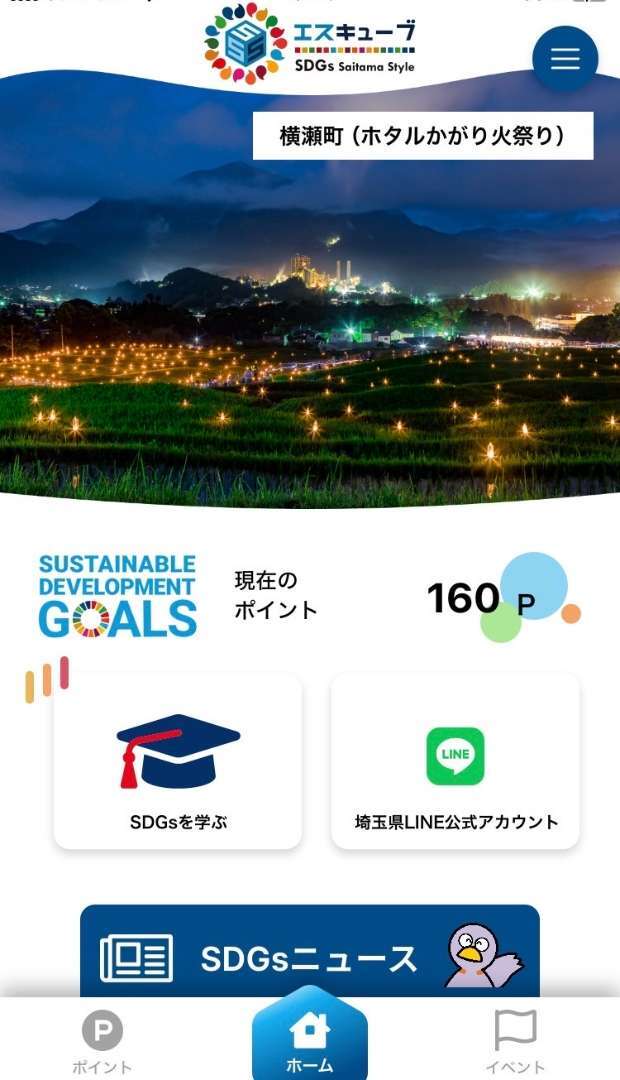Viewport: 620px width, 1080px height.
Task: Switch to the ポイント tab
Action: (102, 1041)
